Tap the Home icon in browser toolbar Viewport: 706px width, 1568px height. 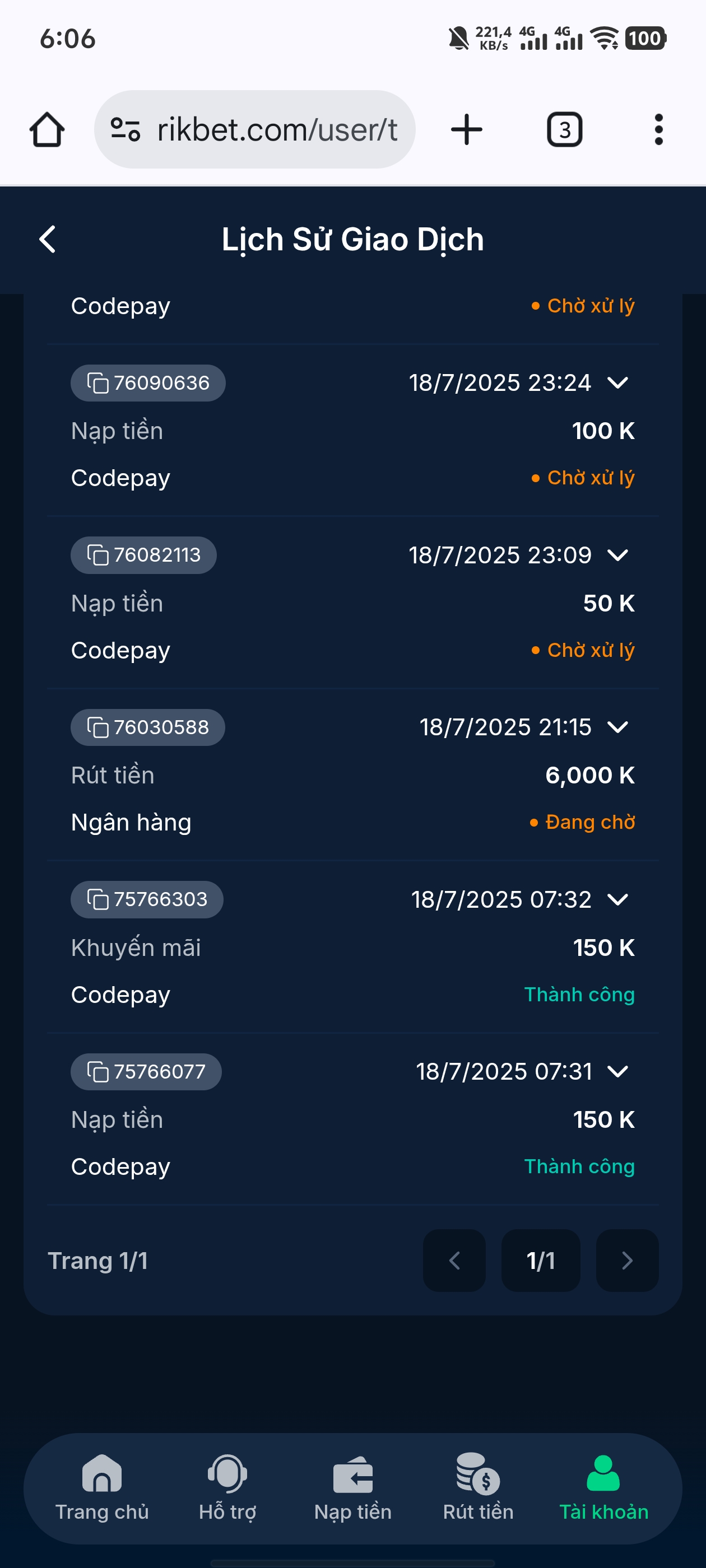click(x=48, y=128)
